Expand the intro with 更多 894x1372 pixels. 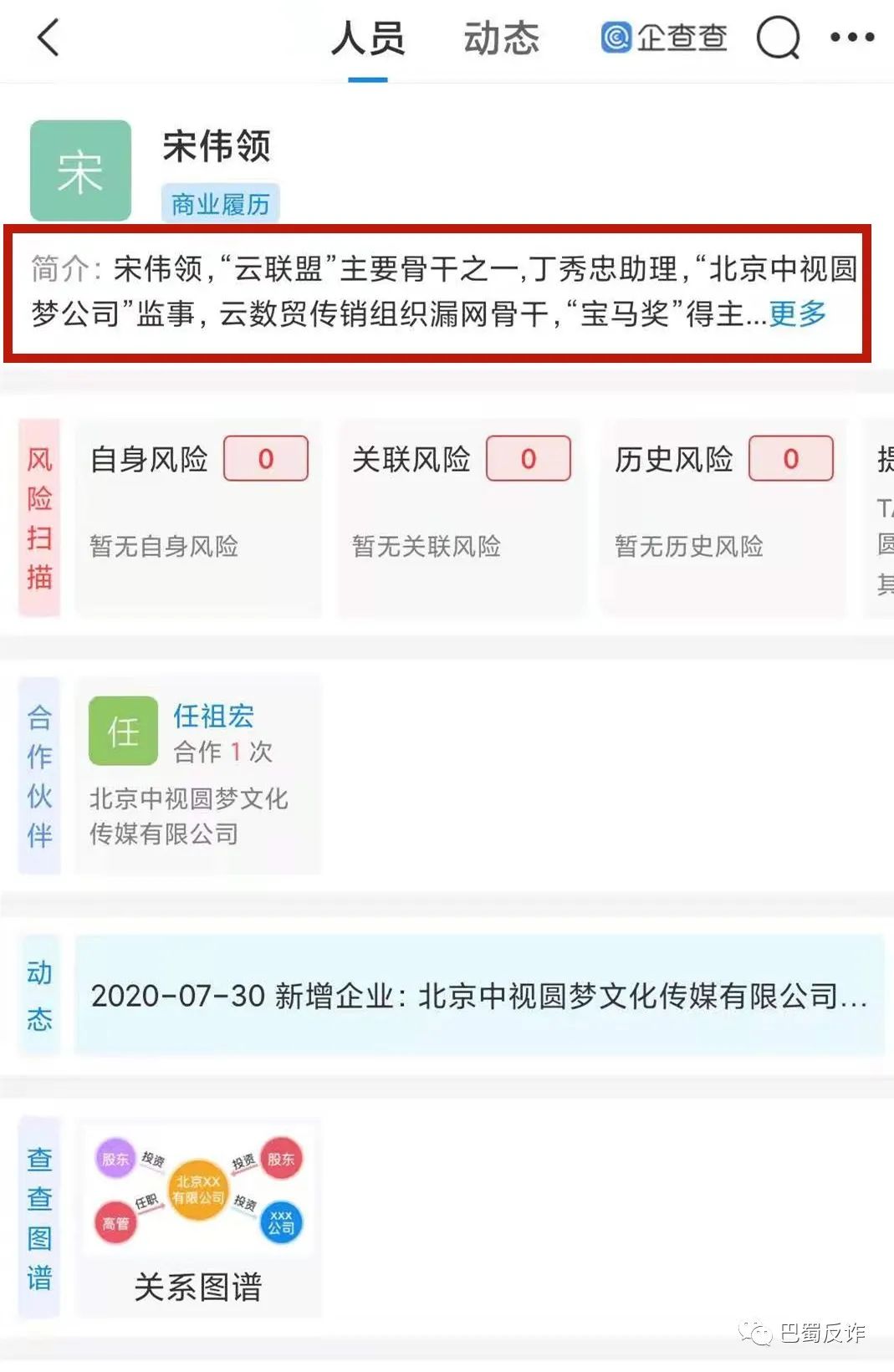[x=797, y=314]
